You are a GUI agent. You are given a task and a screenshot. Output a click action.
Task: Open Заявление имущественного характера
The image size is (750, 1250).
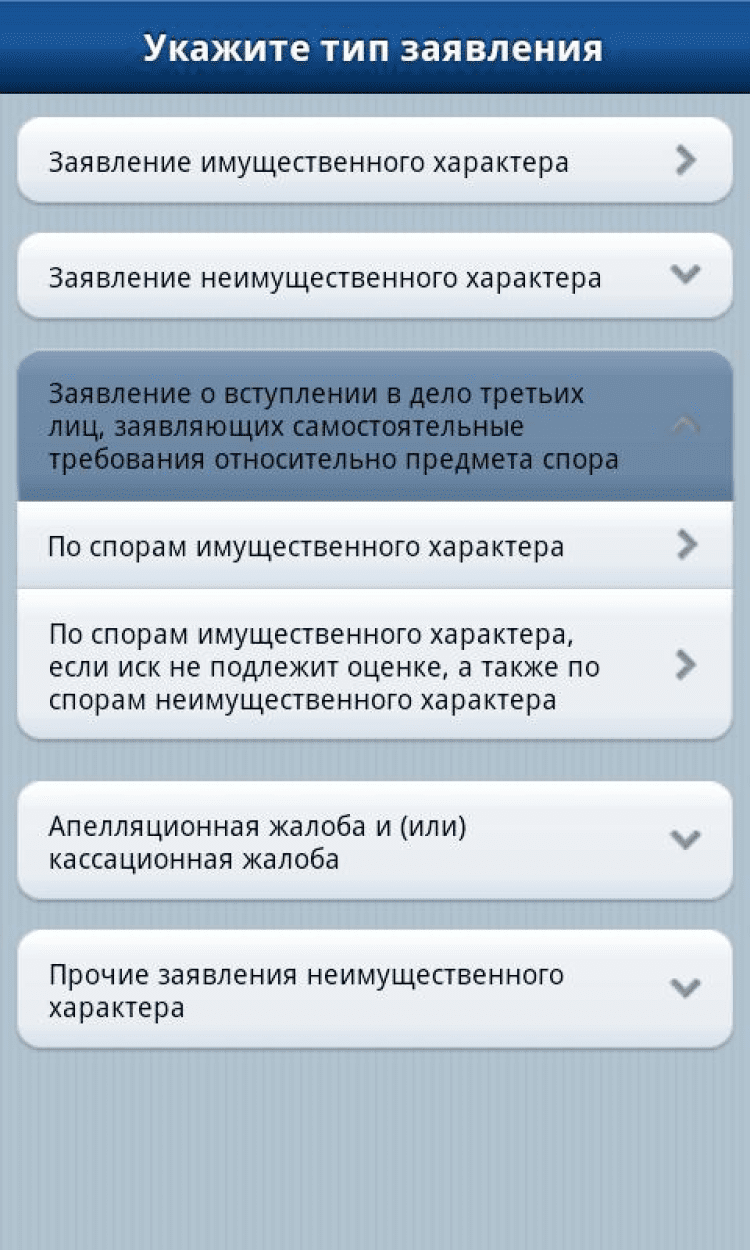point(375,161)
